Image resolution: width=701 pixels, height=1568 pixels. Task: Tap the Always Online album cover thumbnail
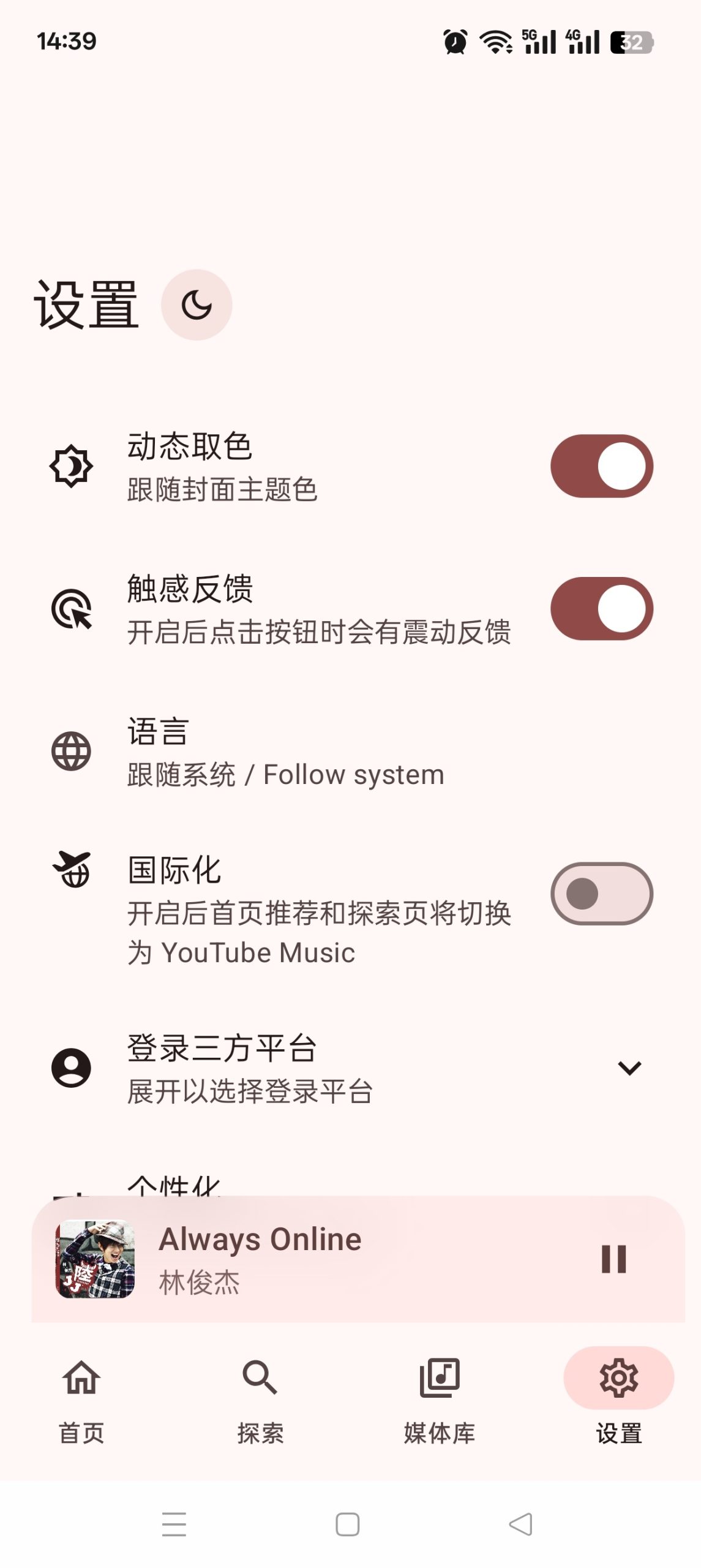96,1262
